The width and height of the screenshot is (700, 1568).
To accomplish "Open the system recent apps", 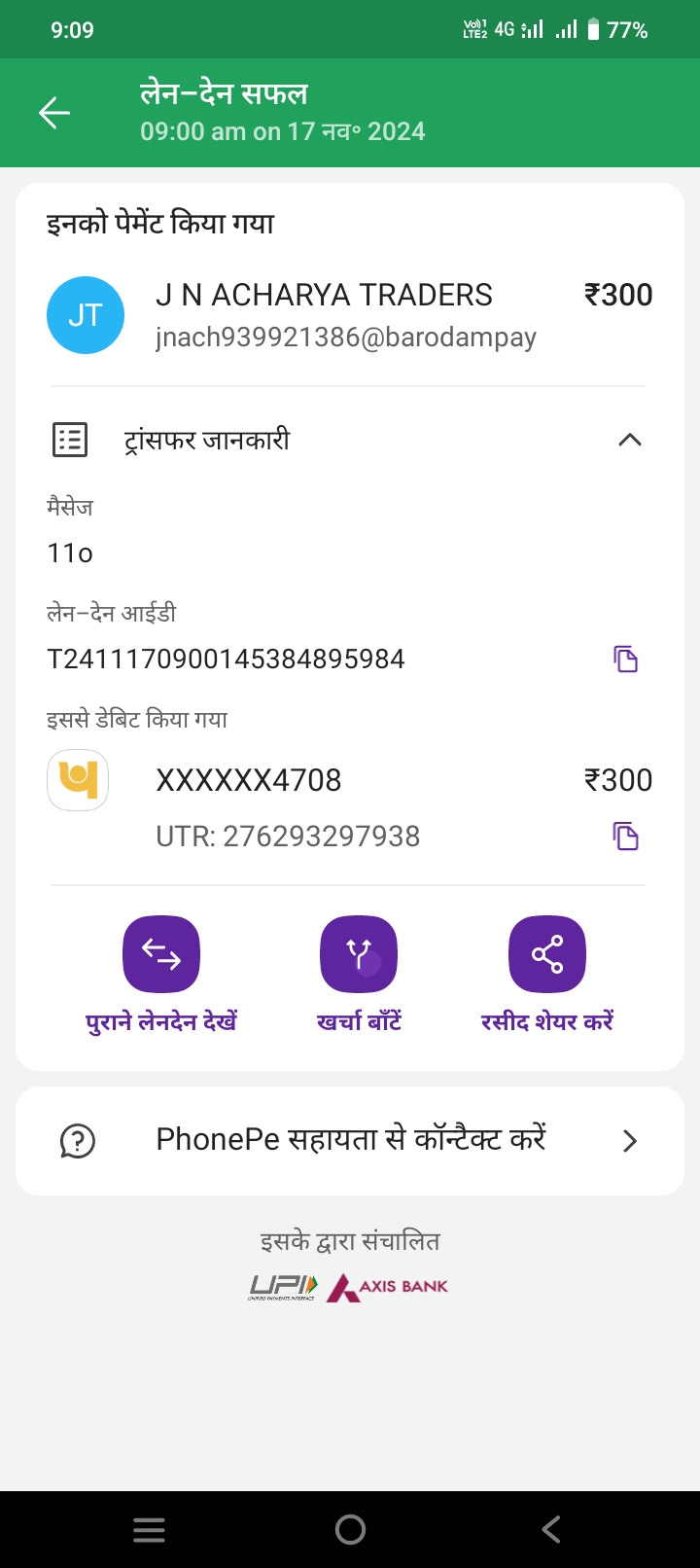I will coord(149,1530).
